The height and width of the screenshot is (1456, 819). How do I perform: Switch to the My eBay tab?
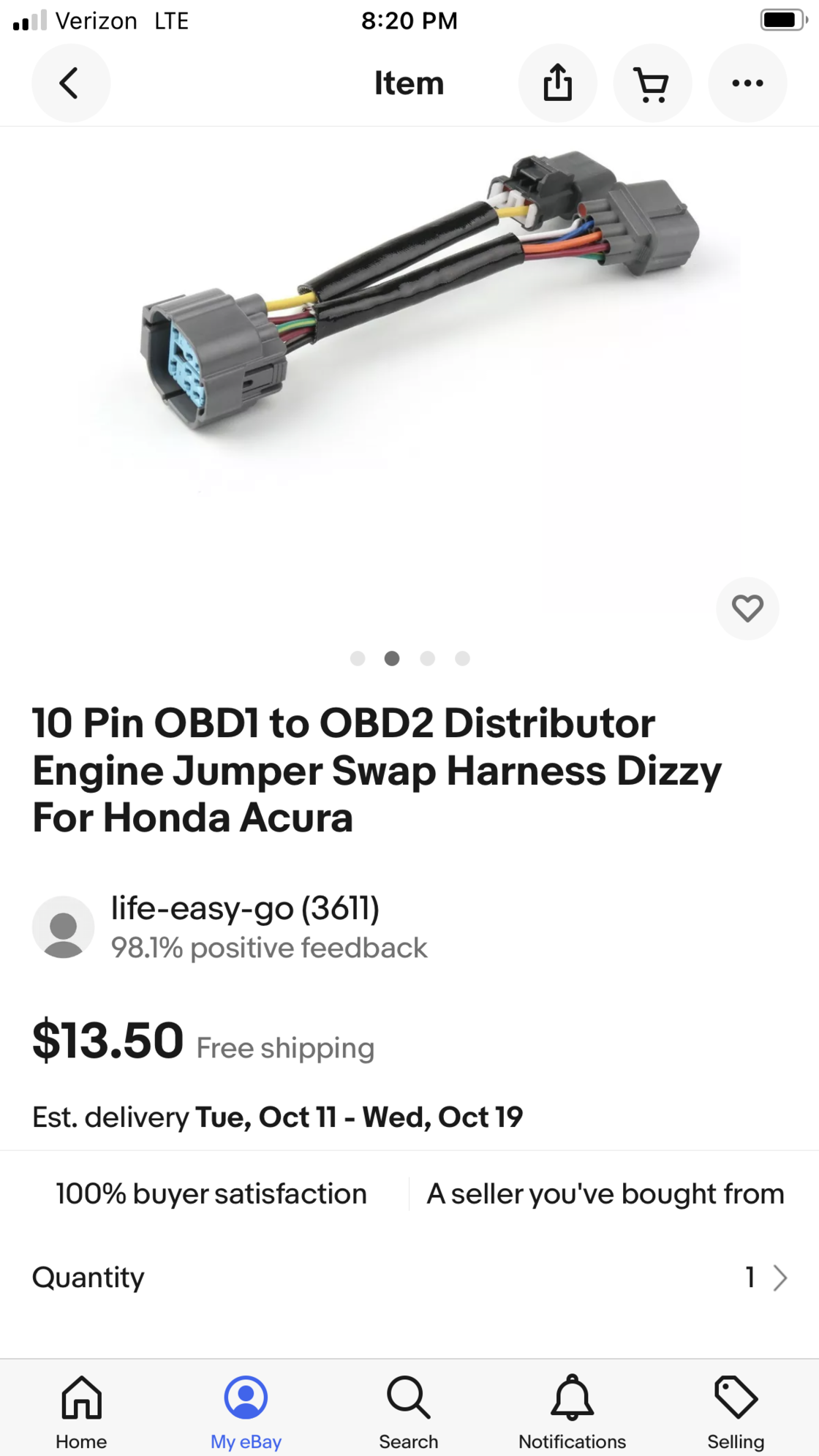[x=246, y=1411]
